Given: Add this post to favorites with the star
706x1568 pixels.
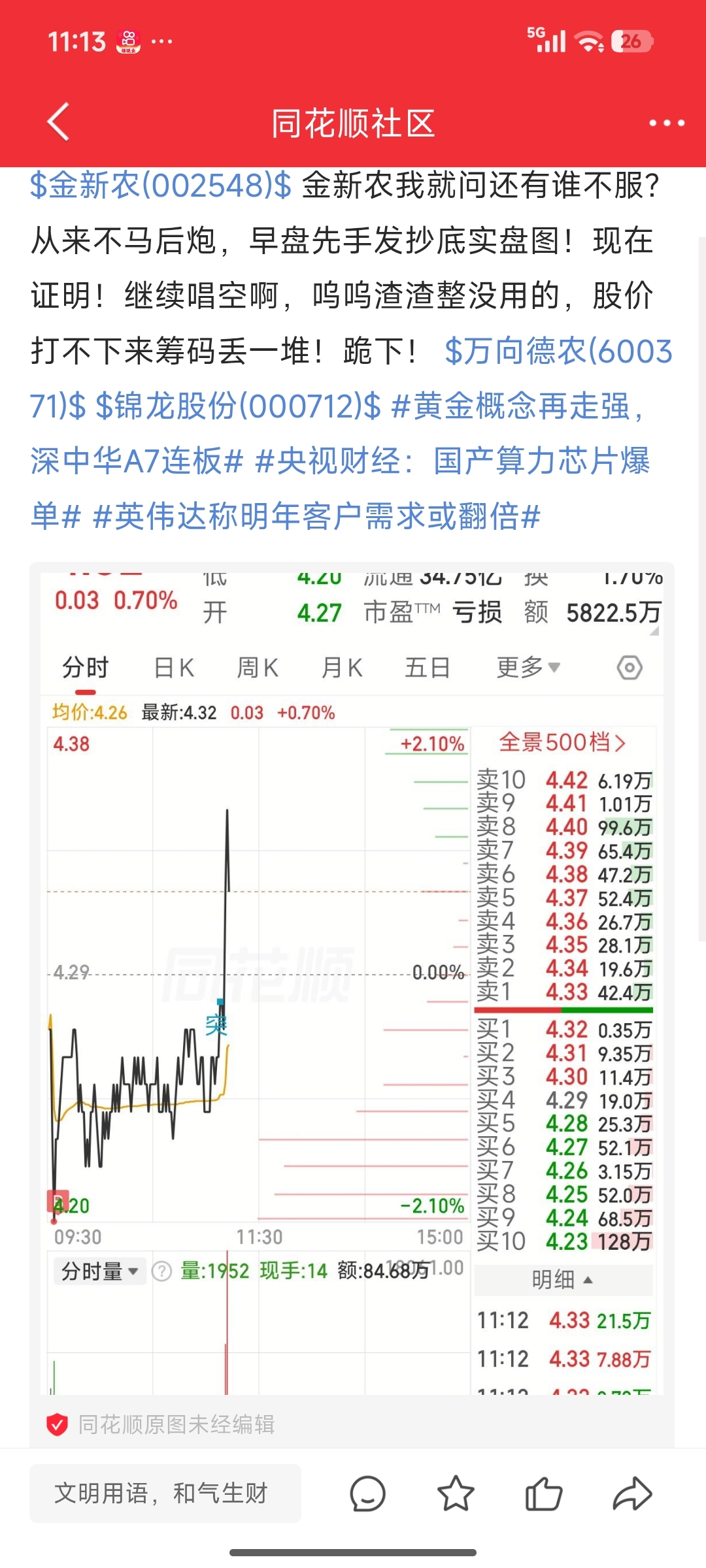Looking at the screenshot, I should (456, 1494).
